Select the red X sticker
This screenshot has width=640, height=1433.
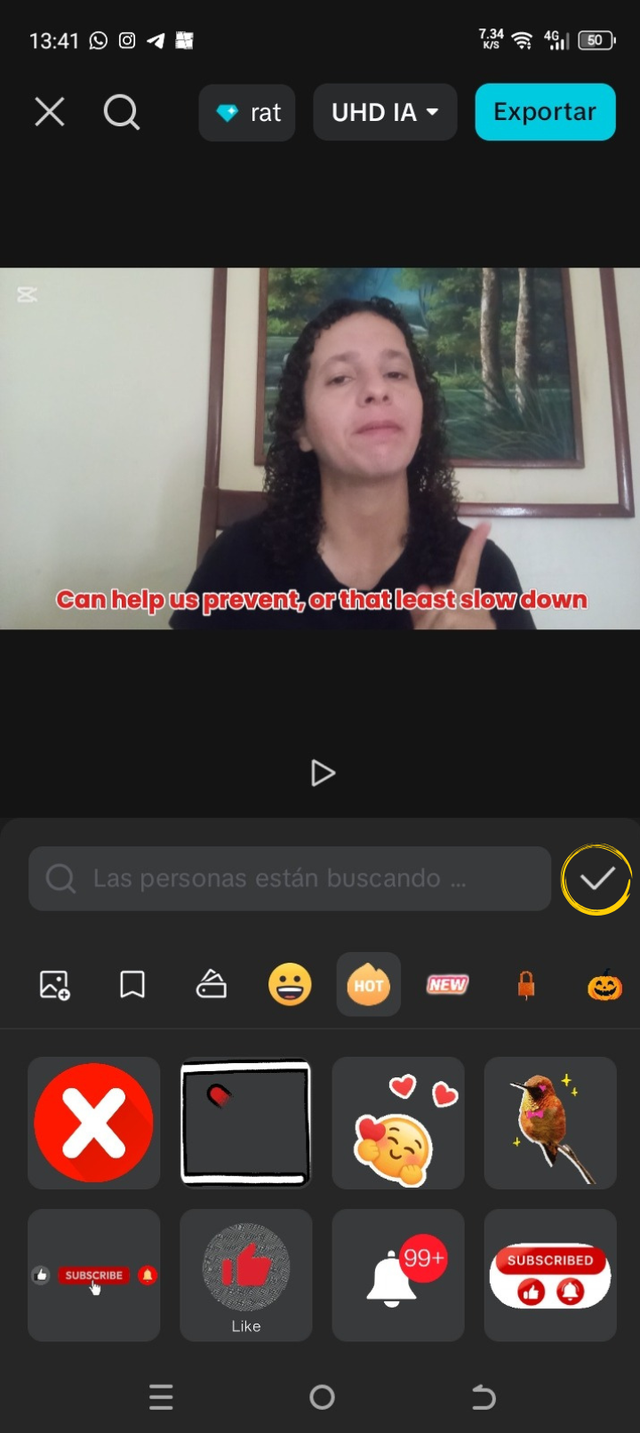[94, 1123]
